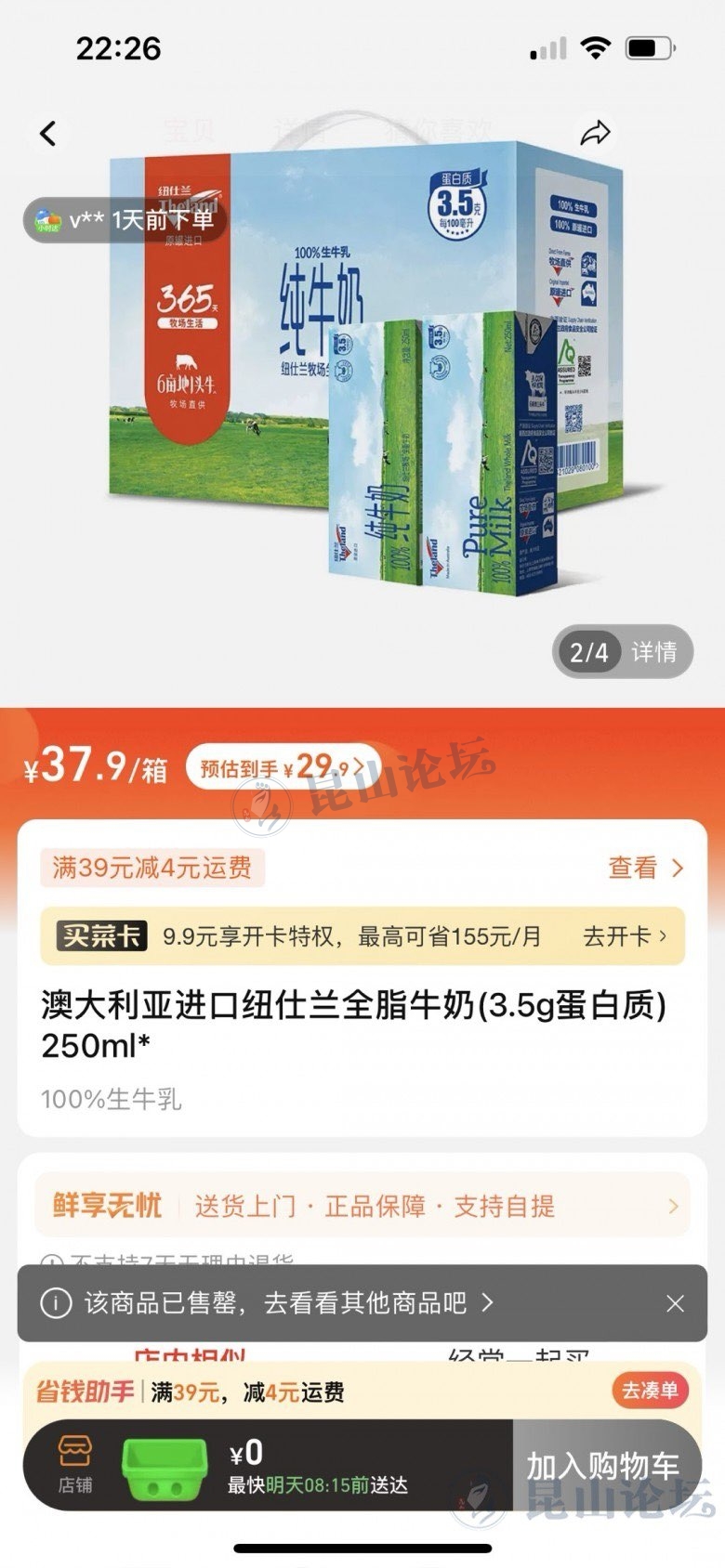Open the 详情 product details button
This screenshot has height=1568, width=725.
[x=653, y=652]
